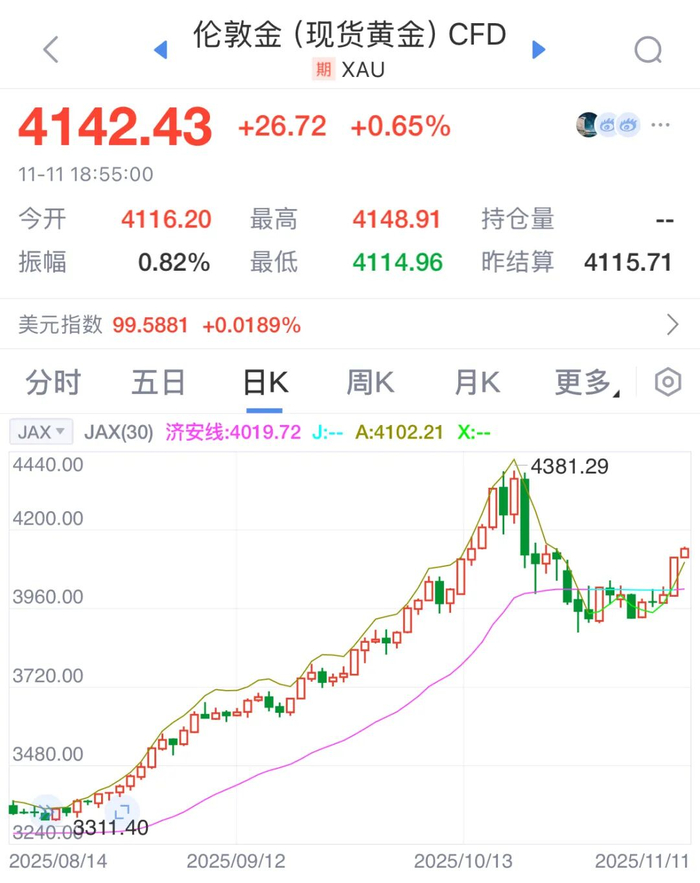Go back using the top-left arrow
The width and height of the screenshot is (700, 883).
click(x=51, y=50)
